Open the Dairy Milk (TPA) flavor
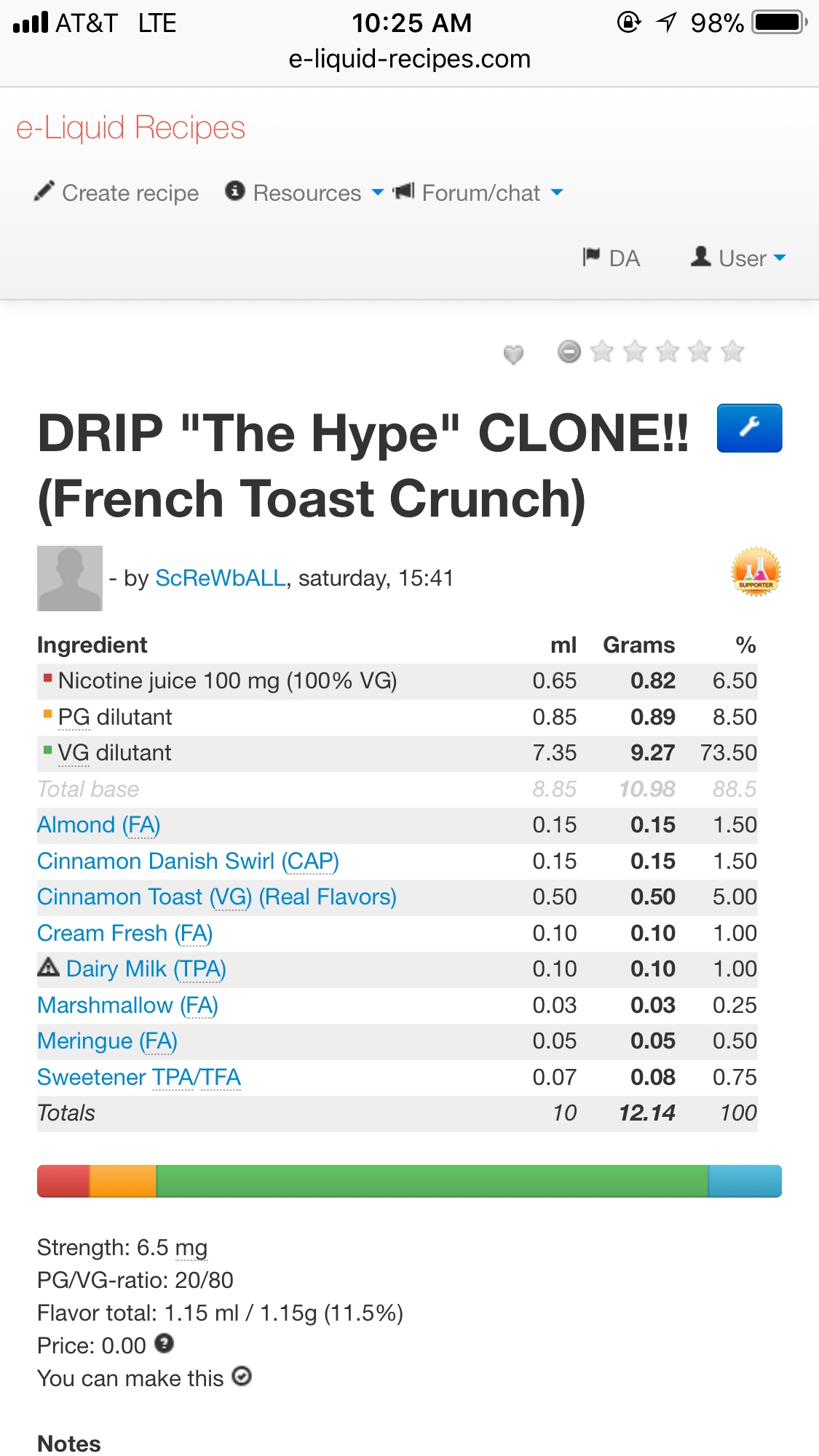This screenshot has height=1456, width=819. 146,969
